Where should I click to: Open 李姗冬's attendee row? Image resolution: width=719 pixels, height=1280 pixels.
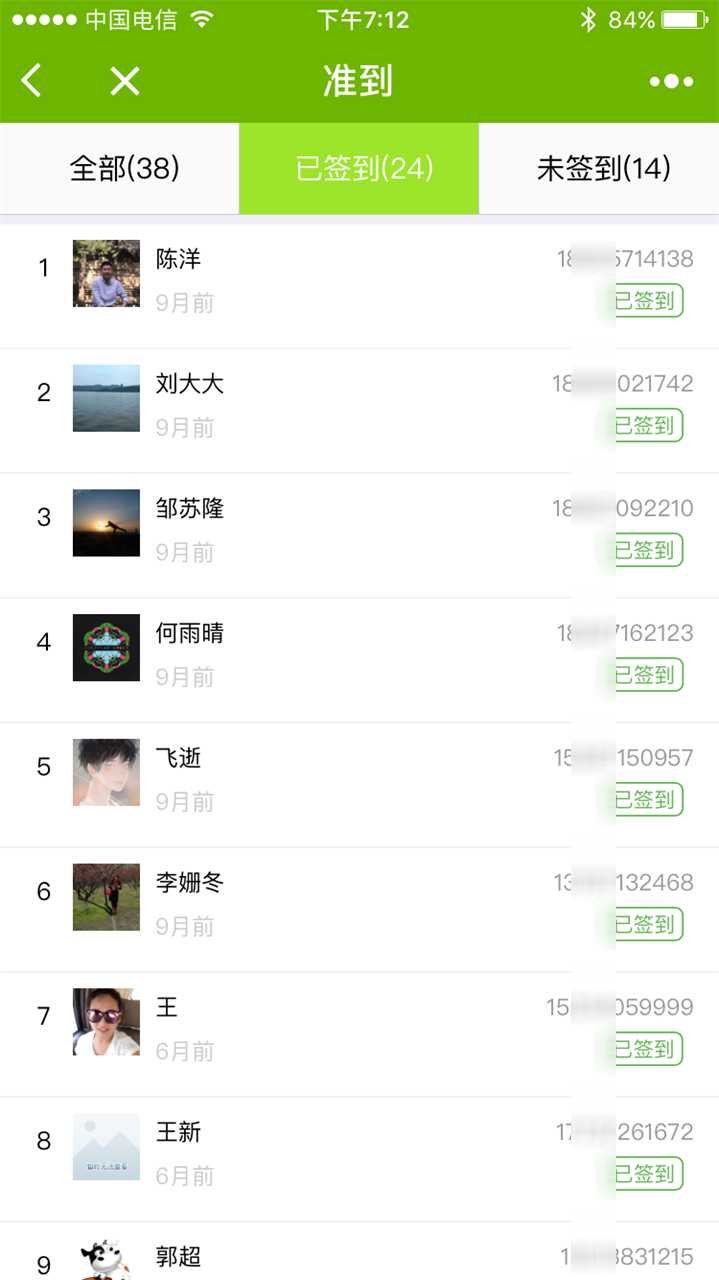(x=359, y=910)
